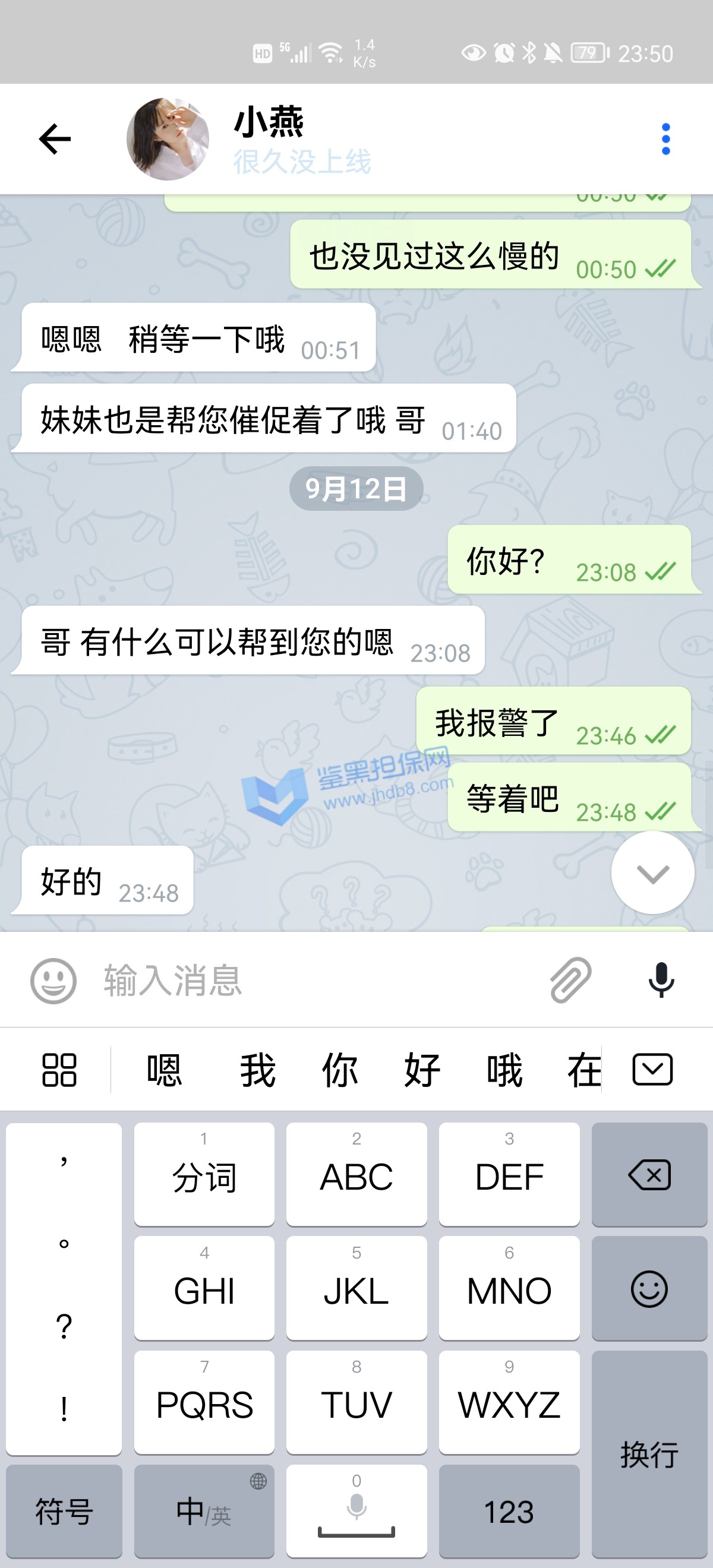Jump to the latest messages with the down arrow
713x1568 pixels.
point(652,873)
